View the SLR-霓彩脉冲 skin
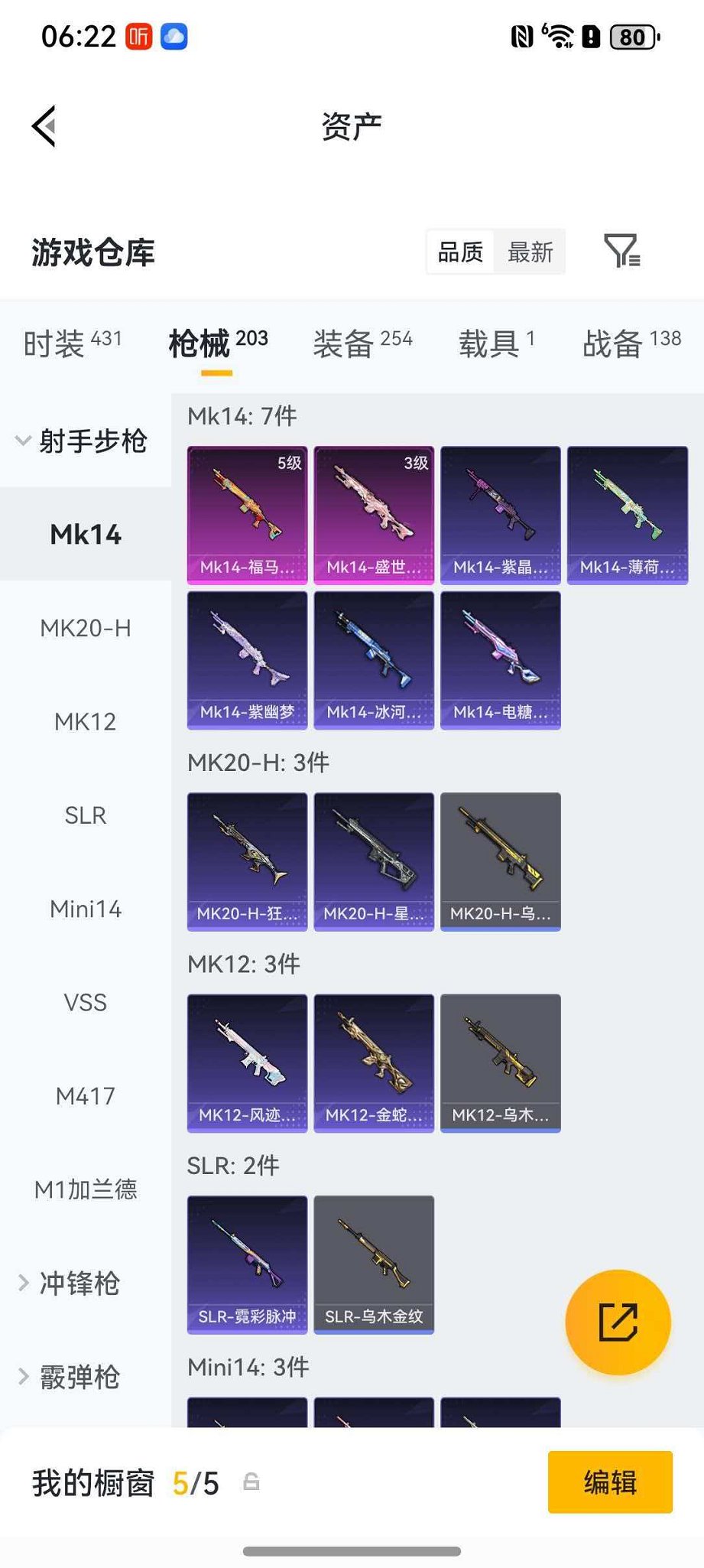The width and height of the screenshot is (704, 1568). tap(247, 1264)
